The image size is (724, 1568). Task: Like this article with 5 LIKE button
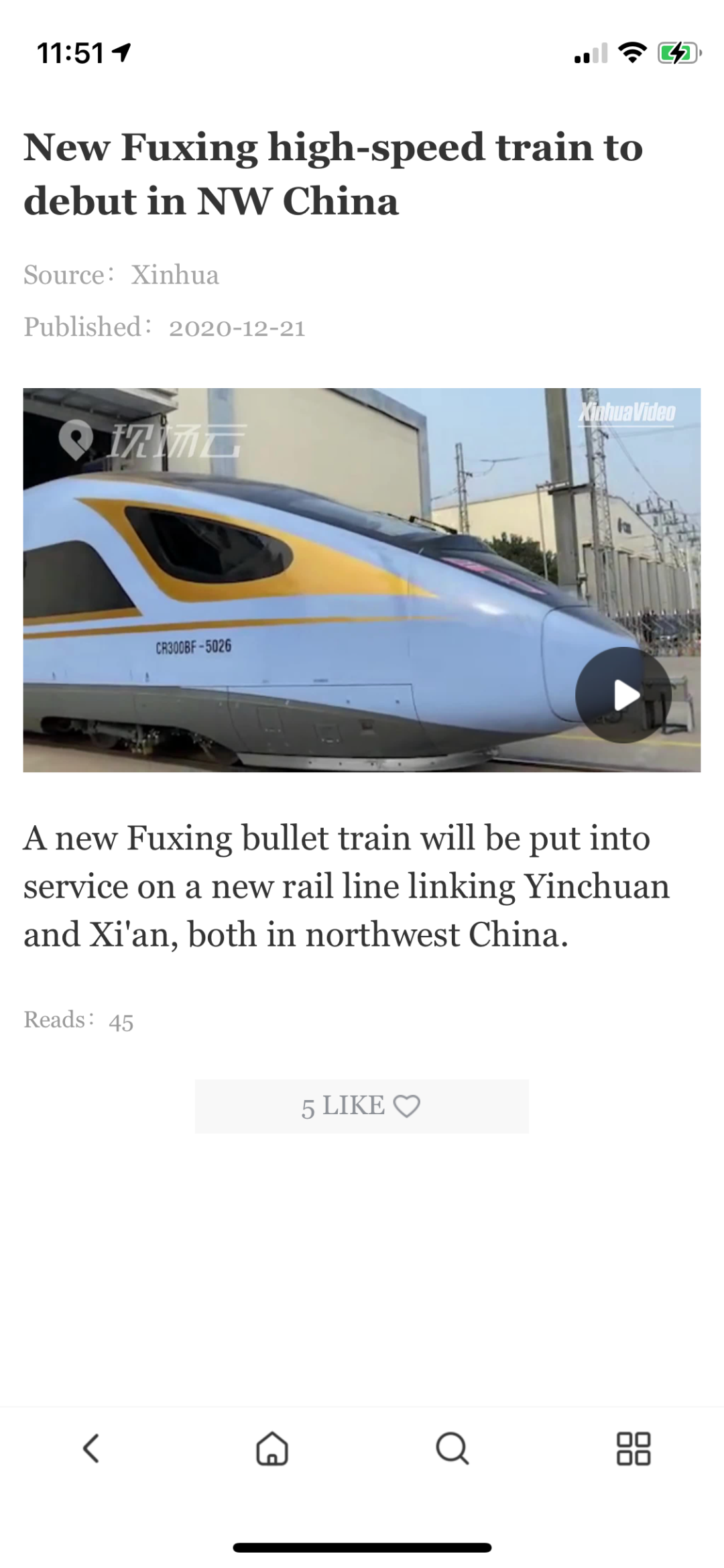(361, 1105)
